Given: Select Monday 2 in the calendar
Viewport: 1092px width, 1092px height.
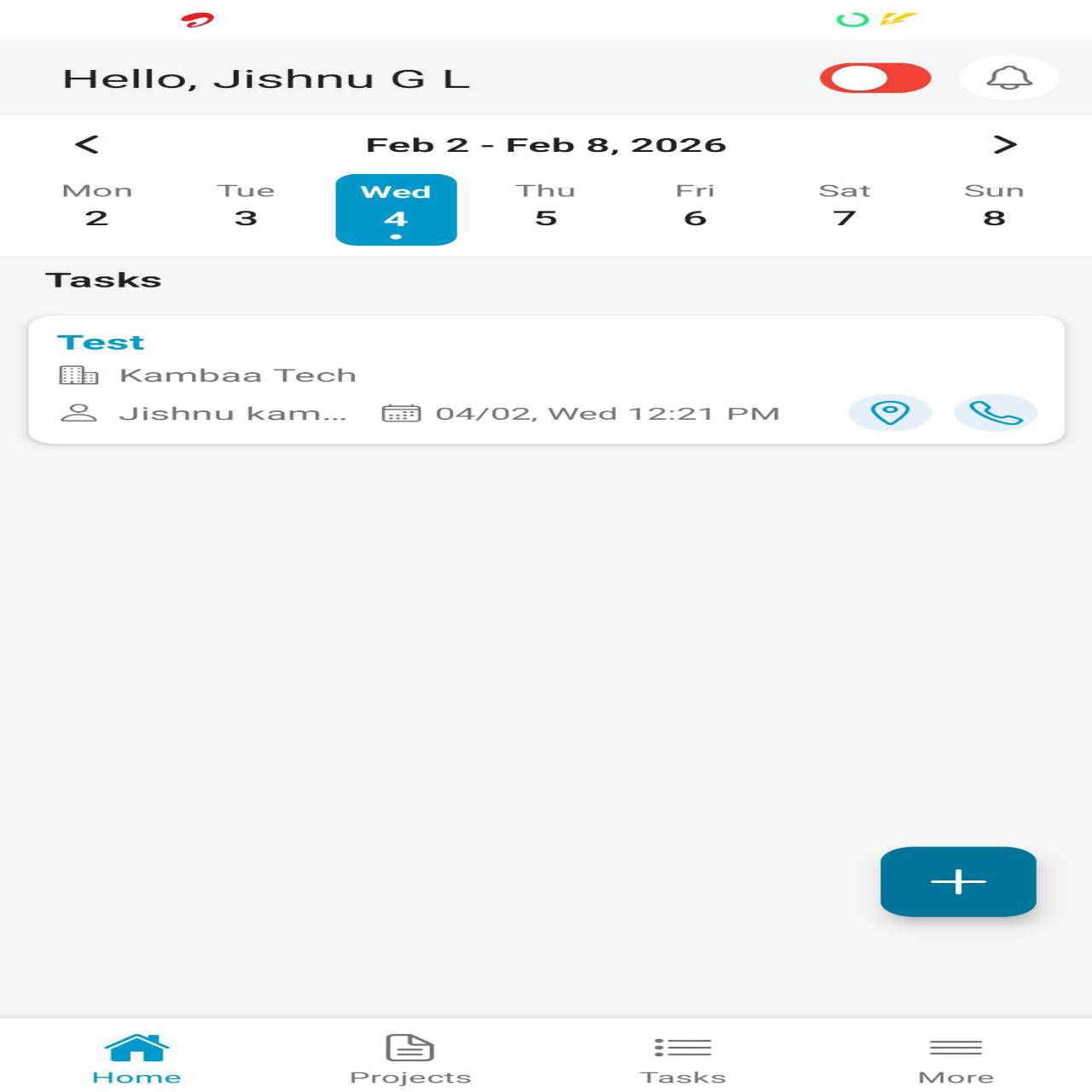Looking at the screenshot, I should (97, 206).
